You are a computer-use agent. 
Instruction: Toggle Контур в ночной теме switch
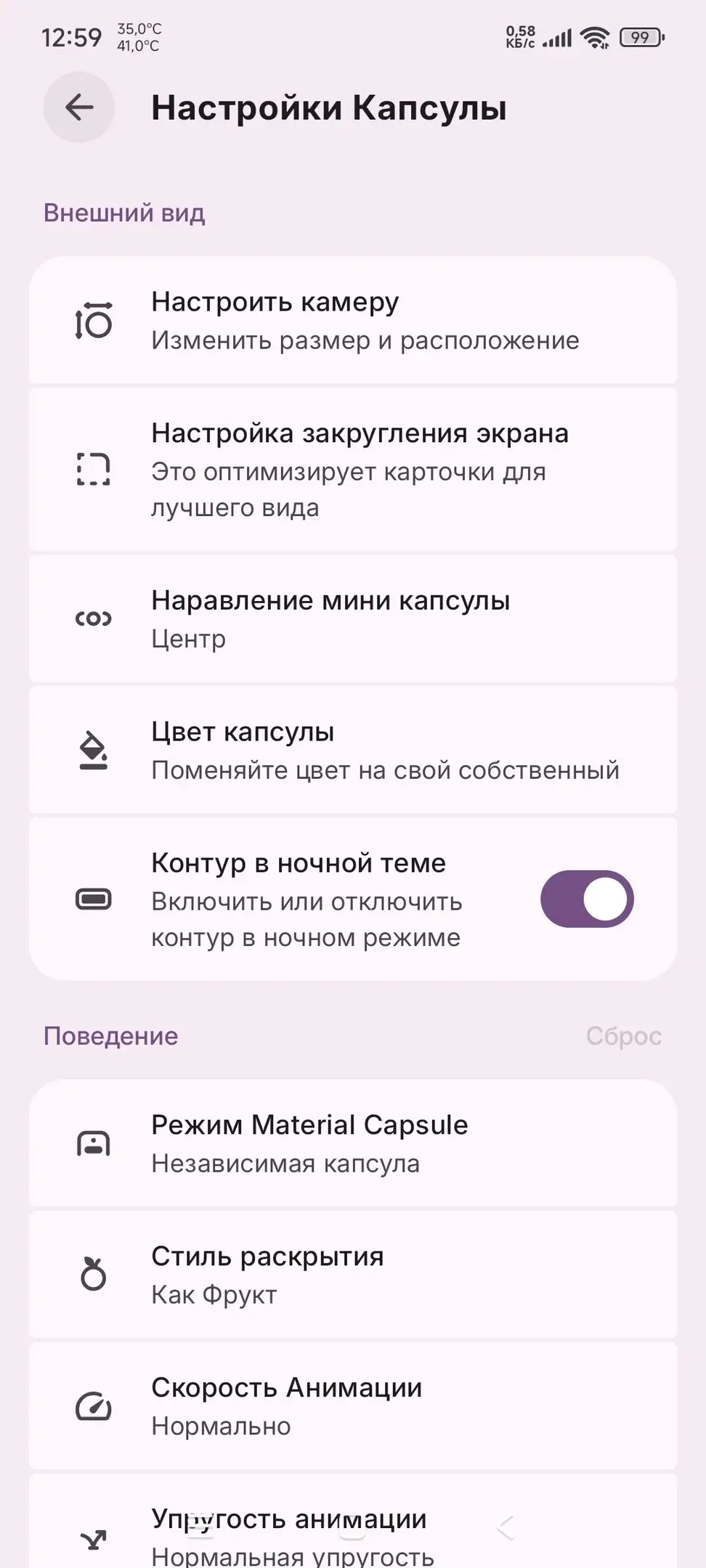coord(586,899)
